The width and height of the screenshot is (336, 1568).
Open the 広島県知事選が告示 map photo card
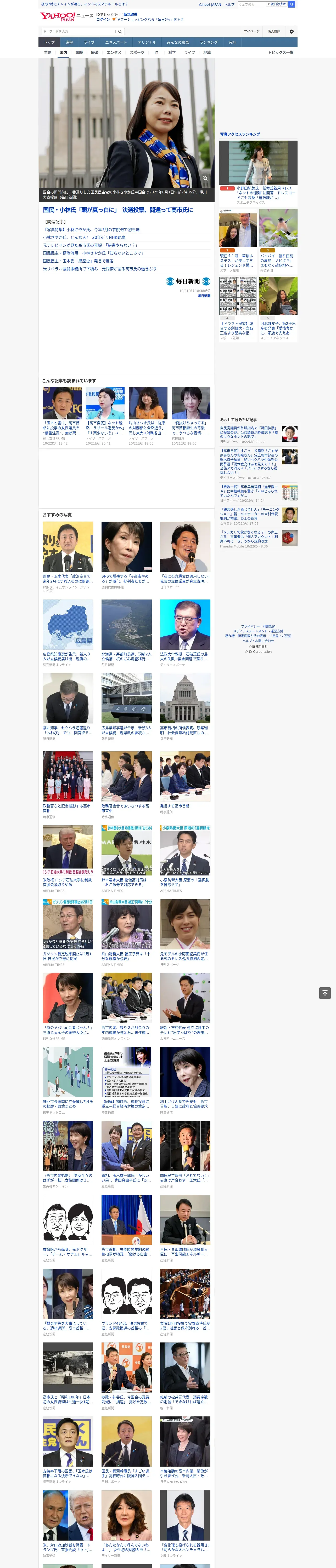point(68,625)
